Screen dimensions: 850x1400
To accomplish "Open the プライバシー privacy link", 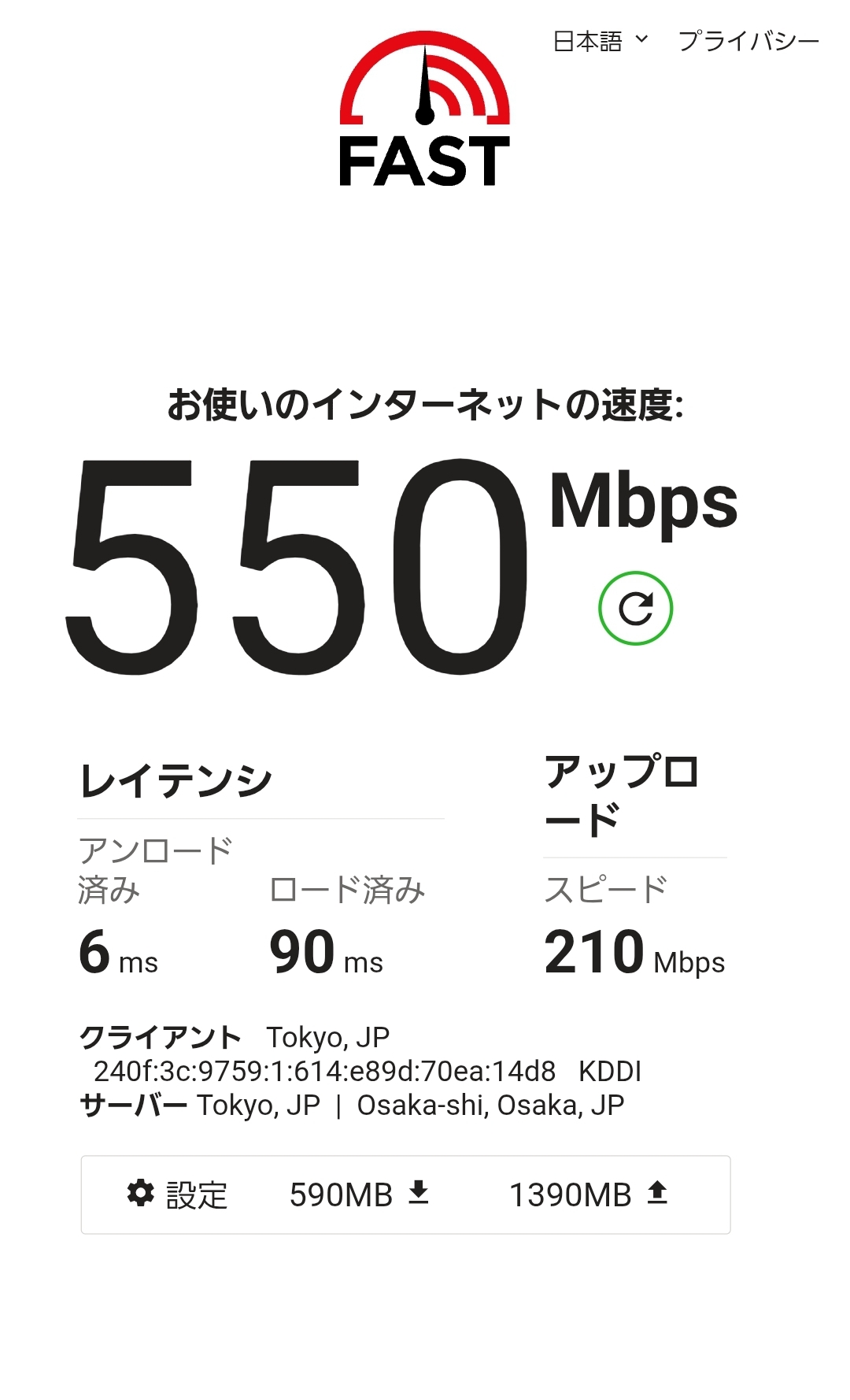I will click(x=748, y=41).
